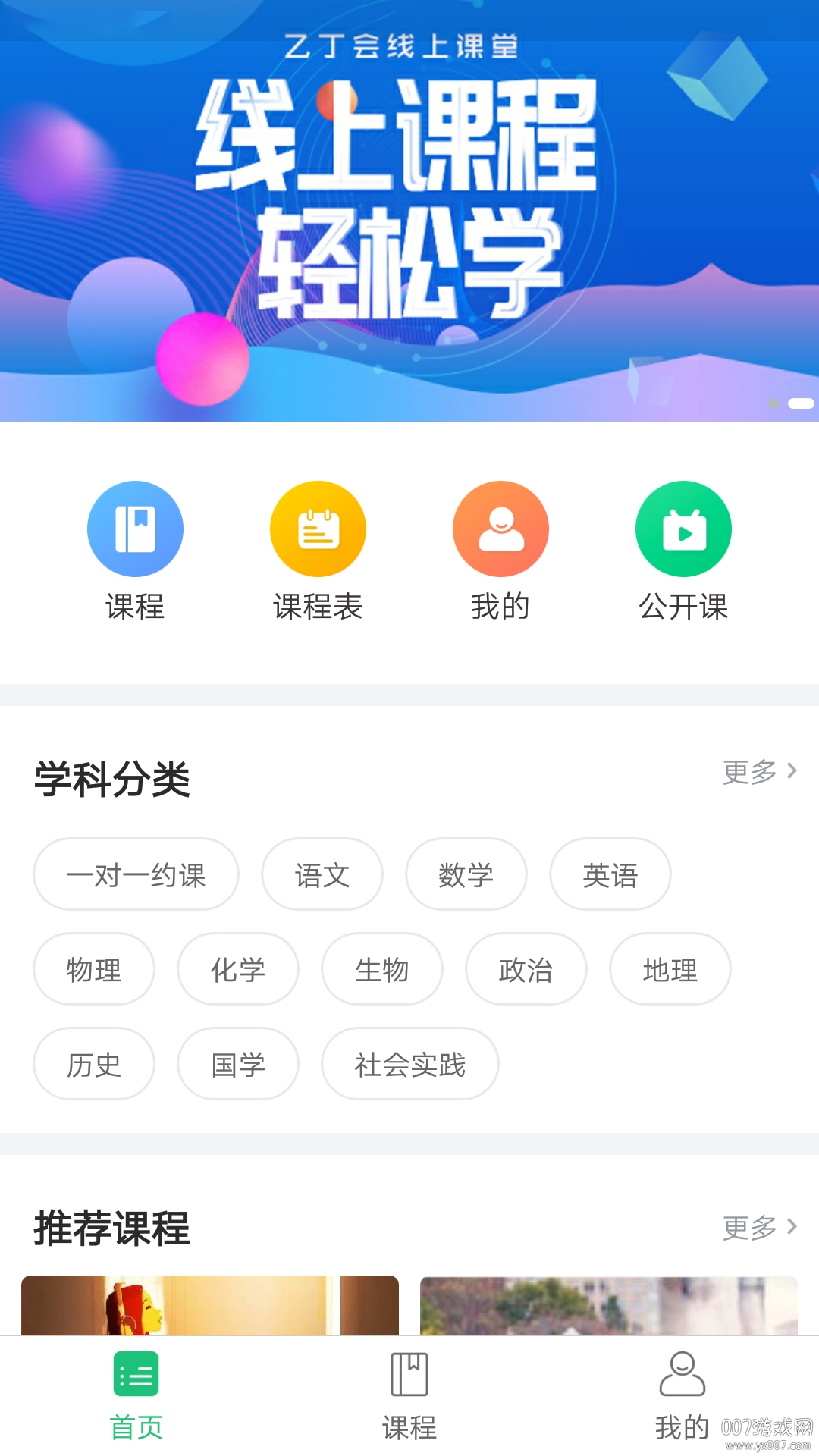
Task: Select the 一对一约课 subject chip
Action: coord(136,874)
